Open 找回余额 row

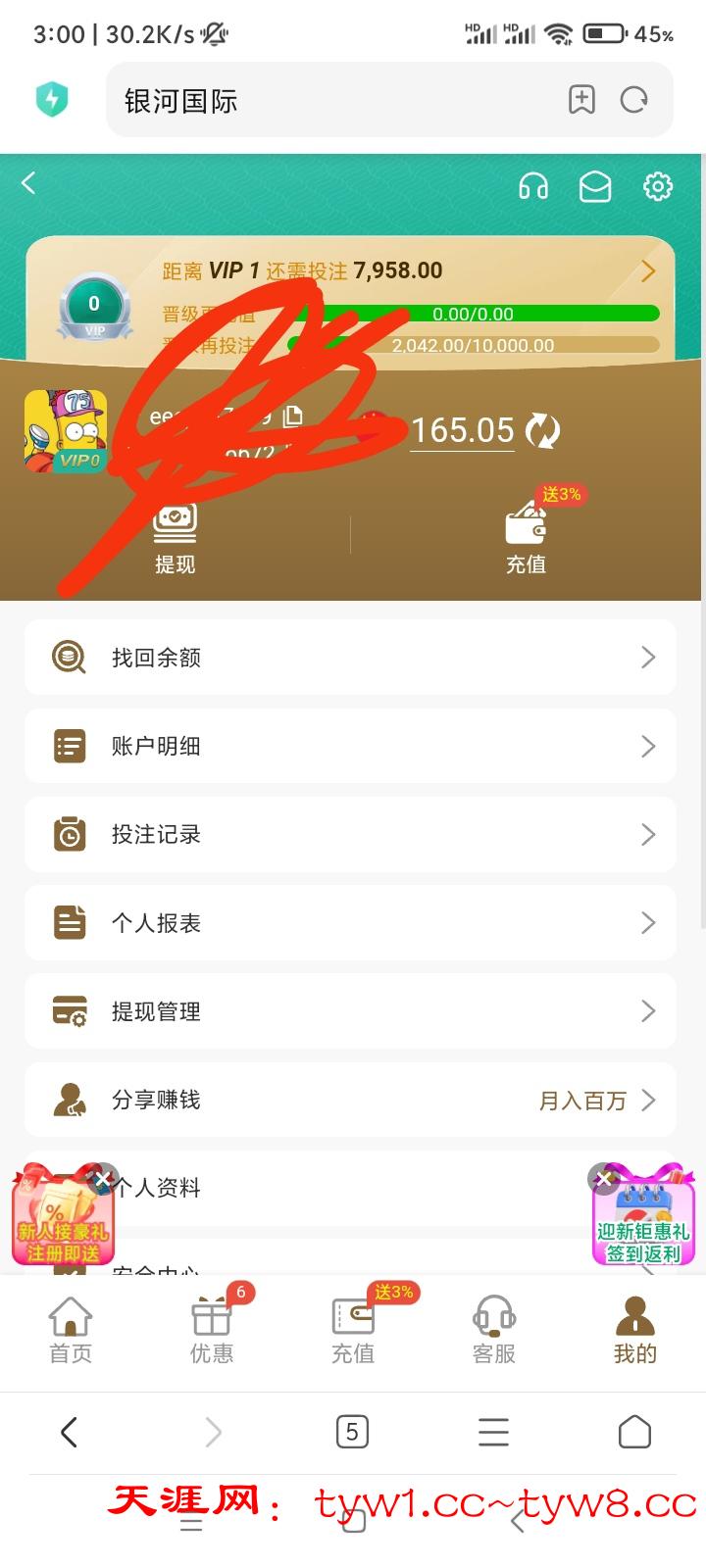pyautogui.click(x=350, y=658)
